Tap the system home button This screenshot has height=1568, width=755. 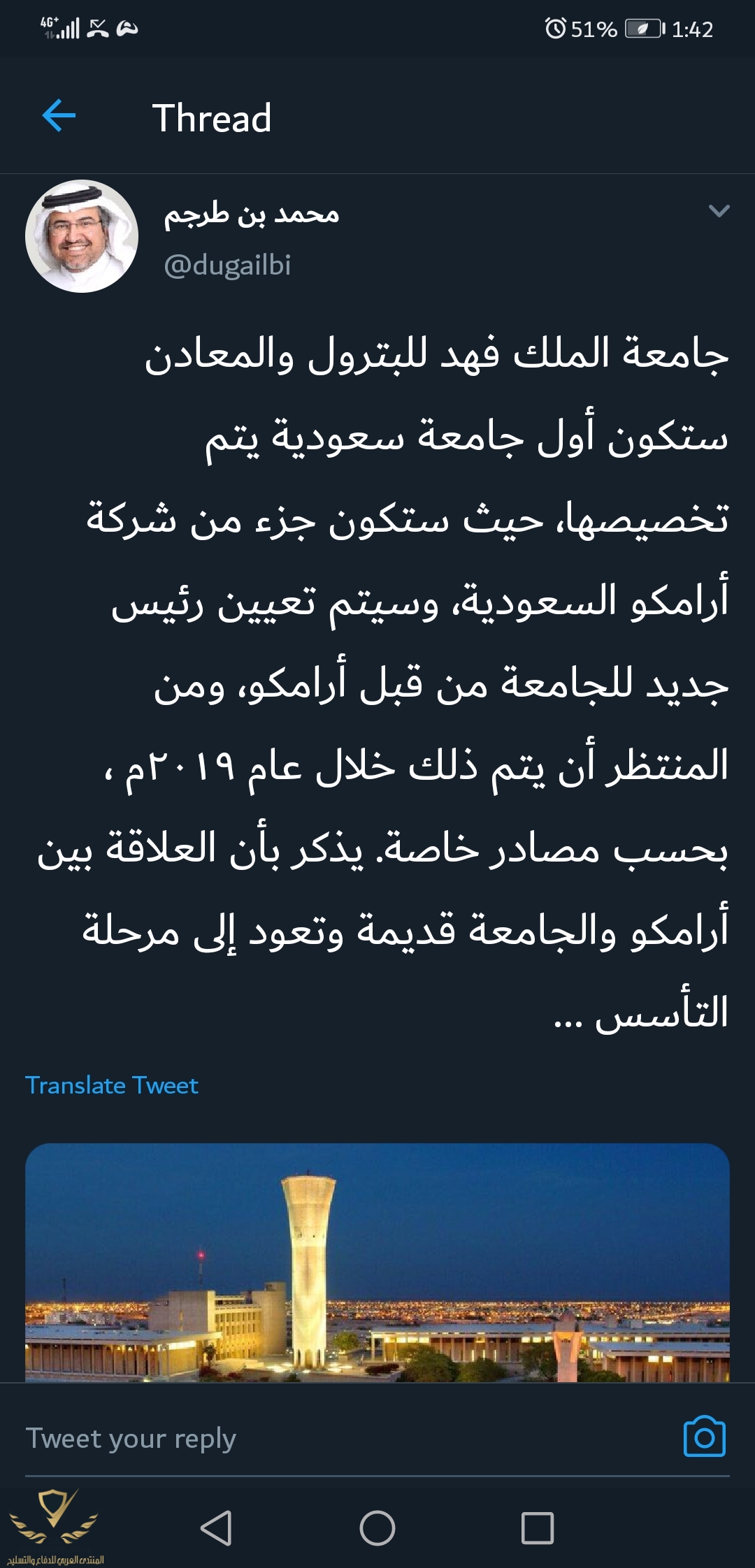click(377, 1528)
